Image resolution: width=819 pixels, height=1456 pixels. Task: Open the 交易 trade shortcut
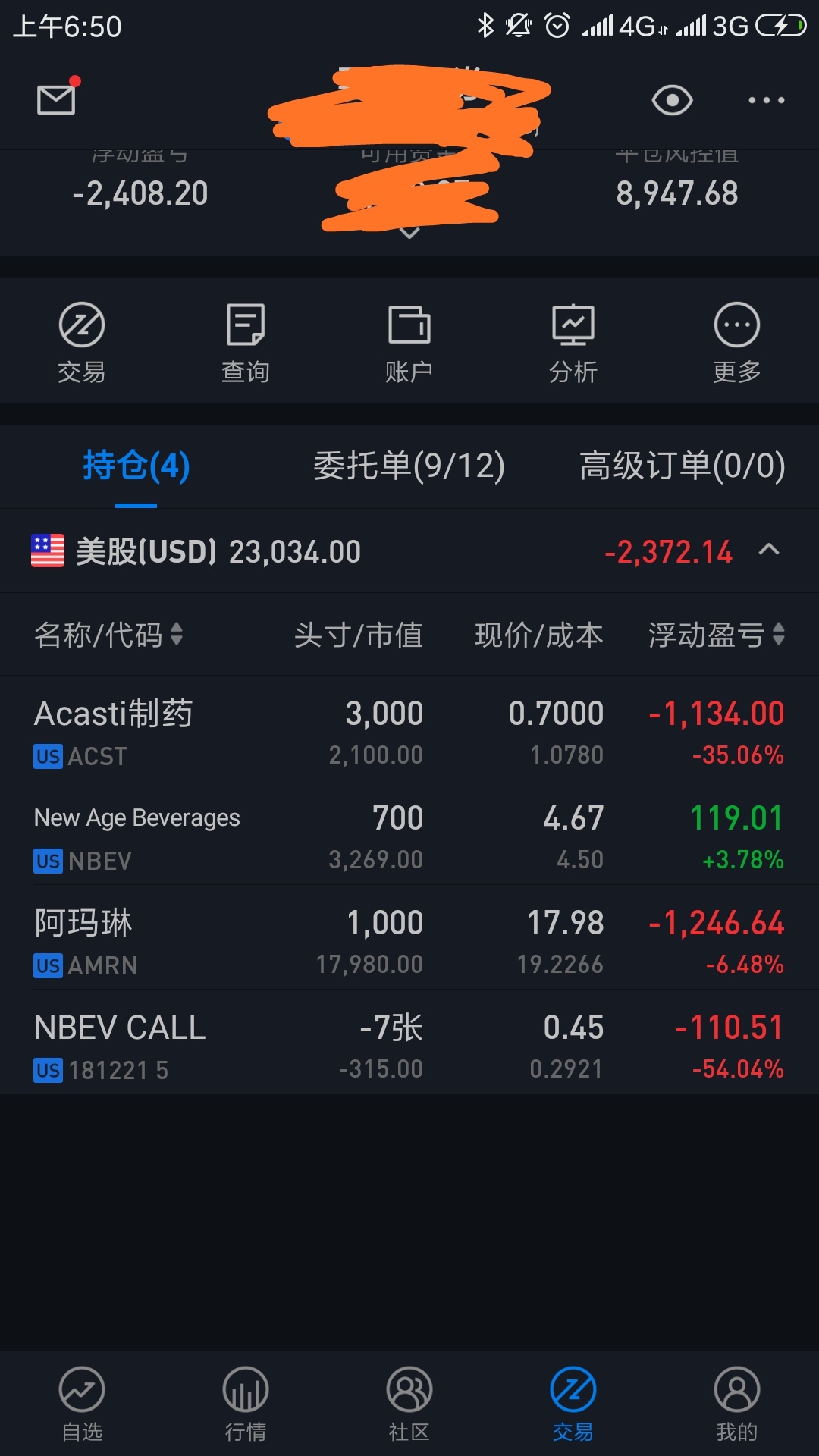click(x=82, y=343)
